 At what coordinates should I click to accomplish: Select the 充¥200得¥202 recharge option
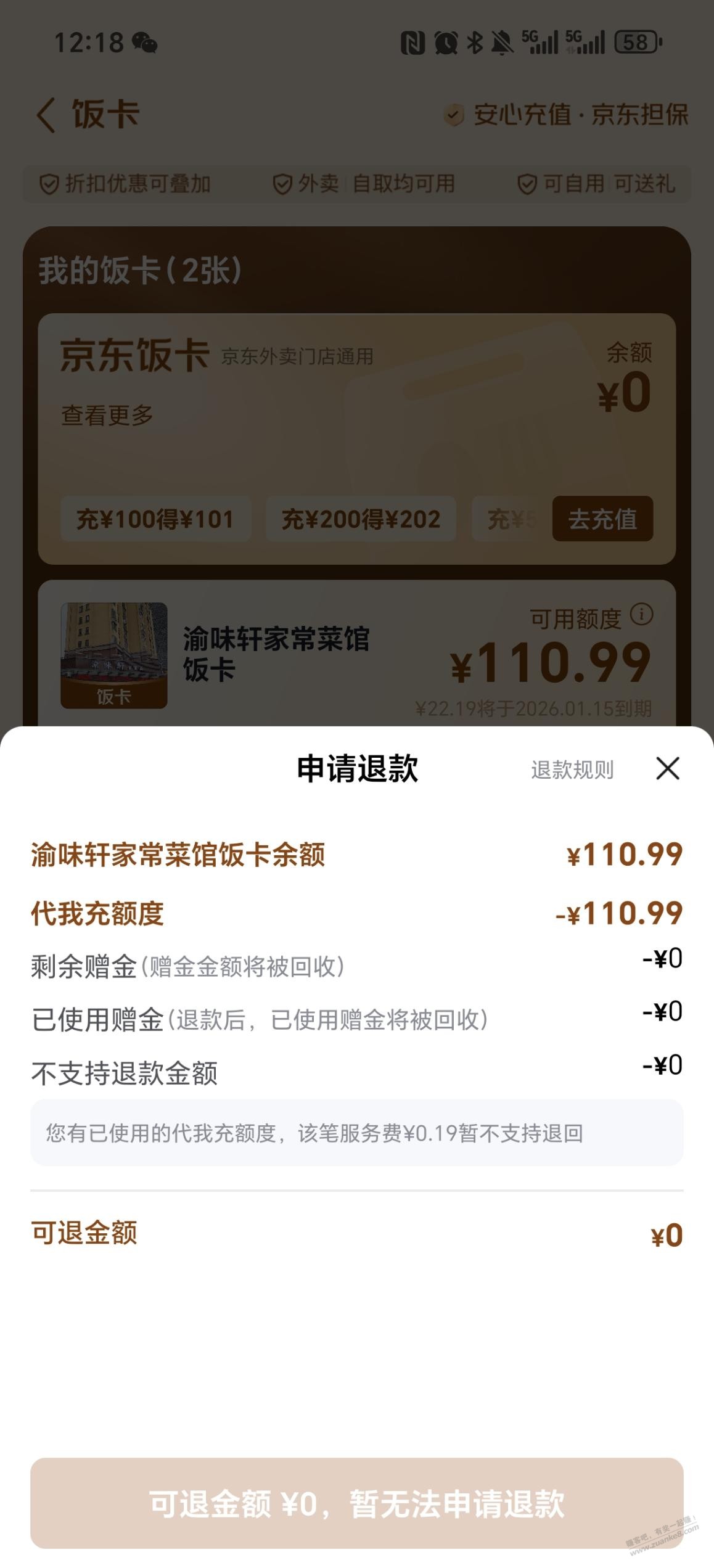tap(361, 520)
